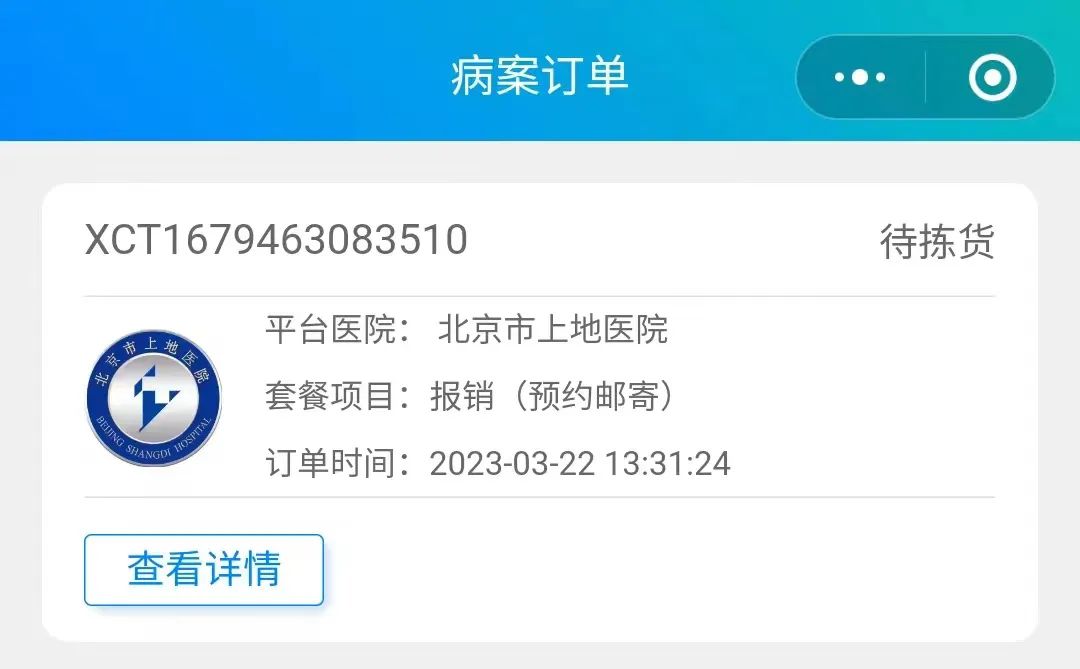Close the mini program via circle icon
Image resolution: width=1080 pixels, height=669 pixels.
coord(992,78)
